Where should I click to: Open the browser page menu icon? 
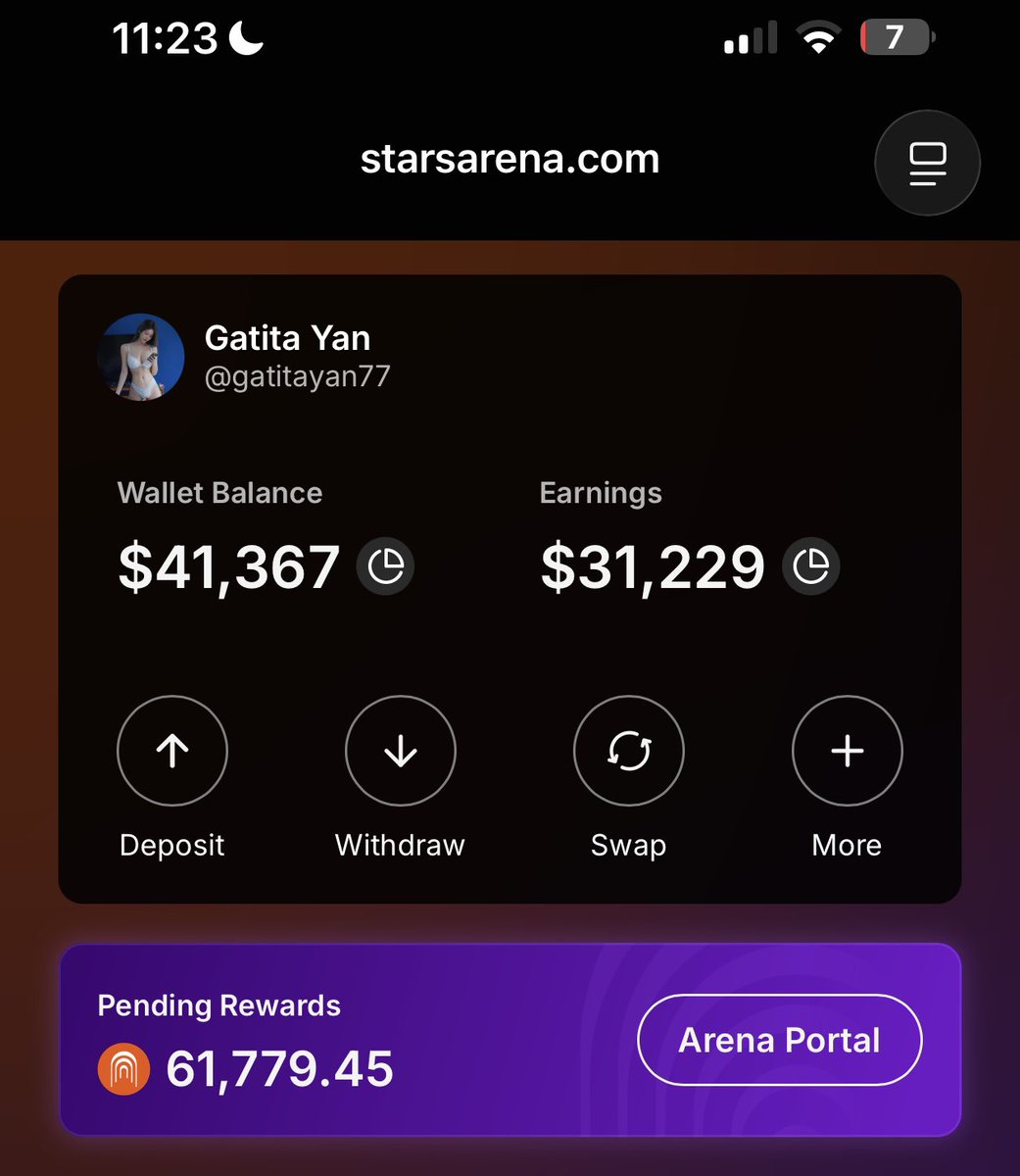(x=927, y=163)
